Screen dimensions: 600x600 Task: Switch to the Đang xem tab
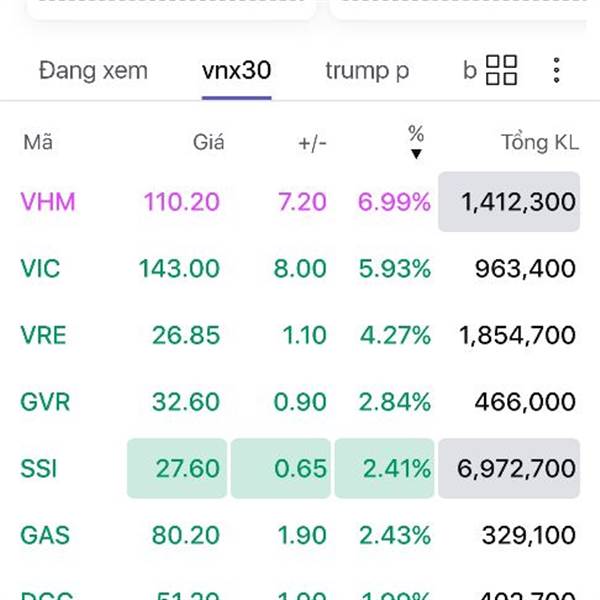93,71
